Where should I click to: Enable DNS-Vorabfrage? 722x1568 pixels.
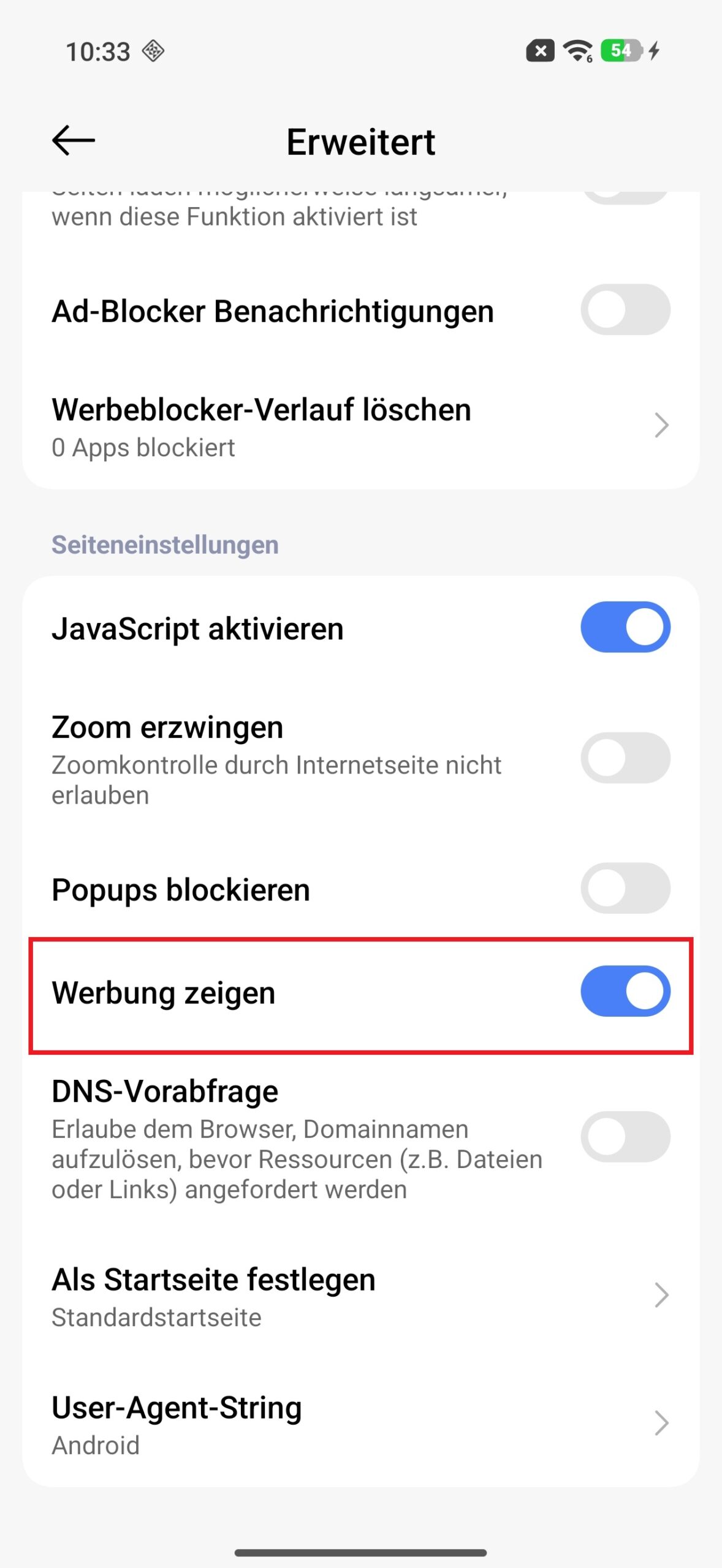point(625,1137)
